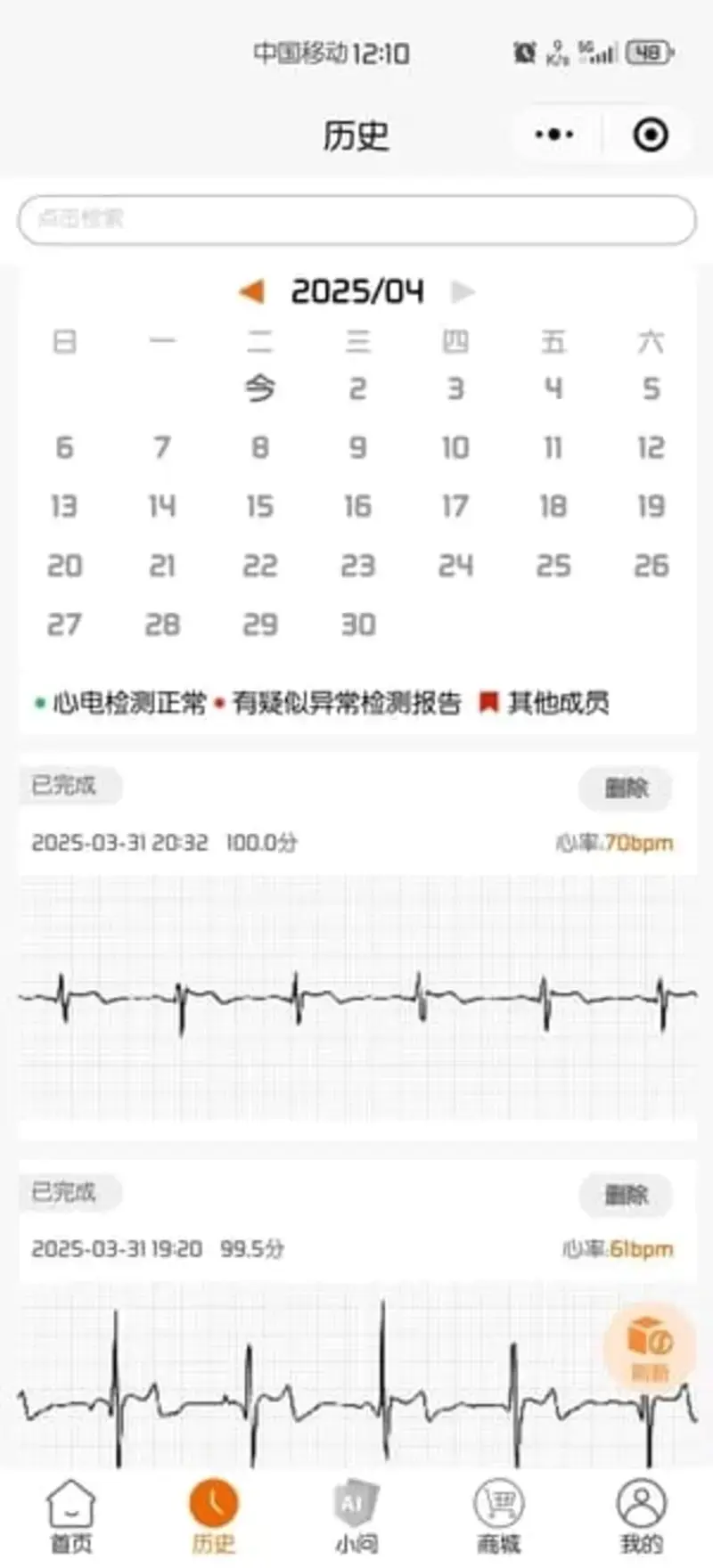Delete the 2025-03-31 19:20 record
Screen dimensions: 713x1568
[x=626, y=1194]
